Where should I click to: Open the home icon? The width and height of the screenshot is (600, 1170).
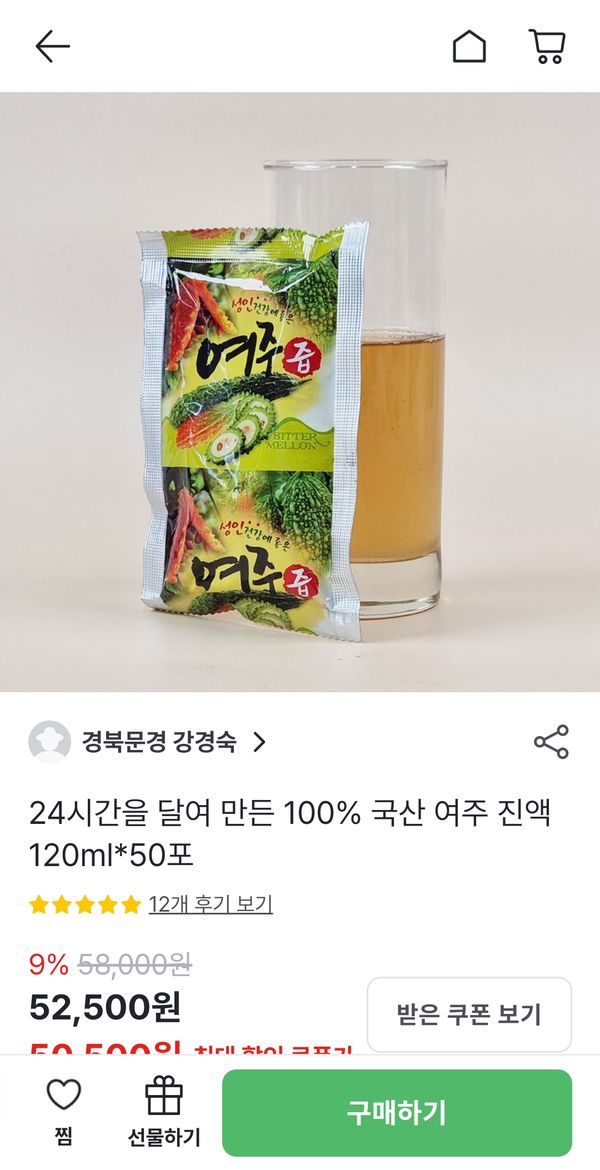[469, 46]
